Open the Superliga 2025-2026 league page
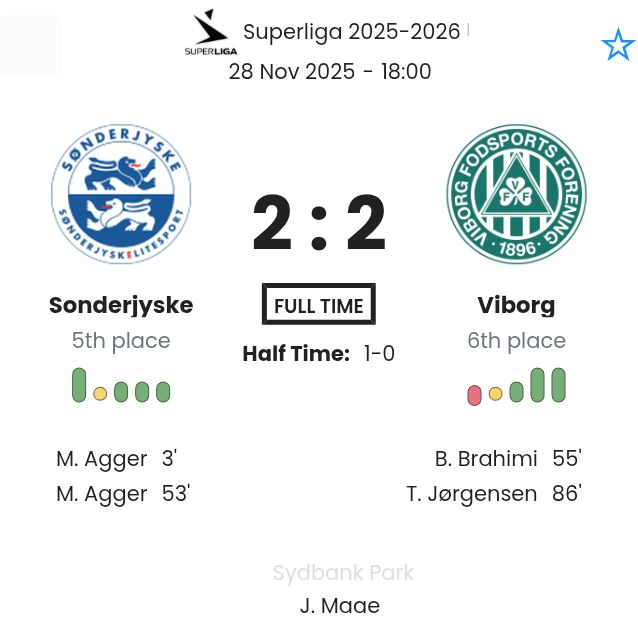This screenshot has height=630, width=638. tap(351, 32)
